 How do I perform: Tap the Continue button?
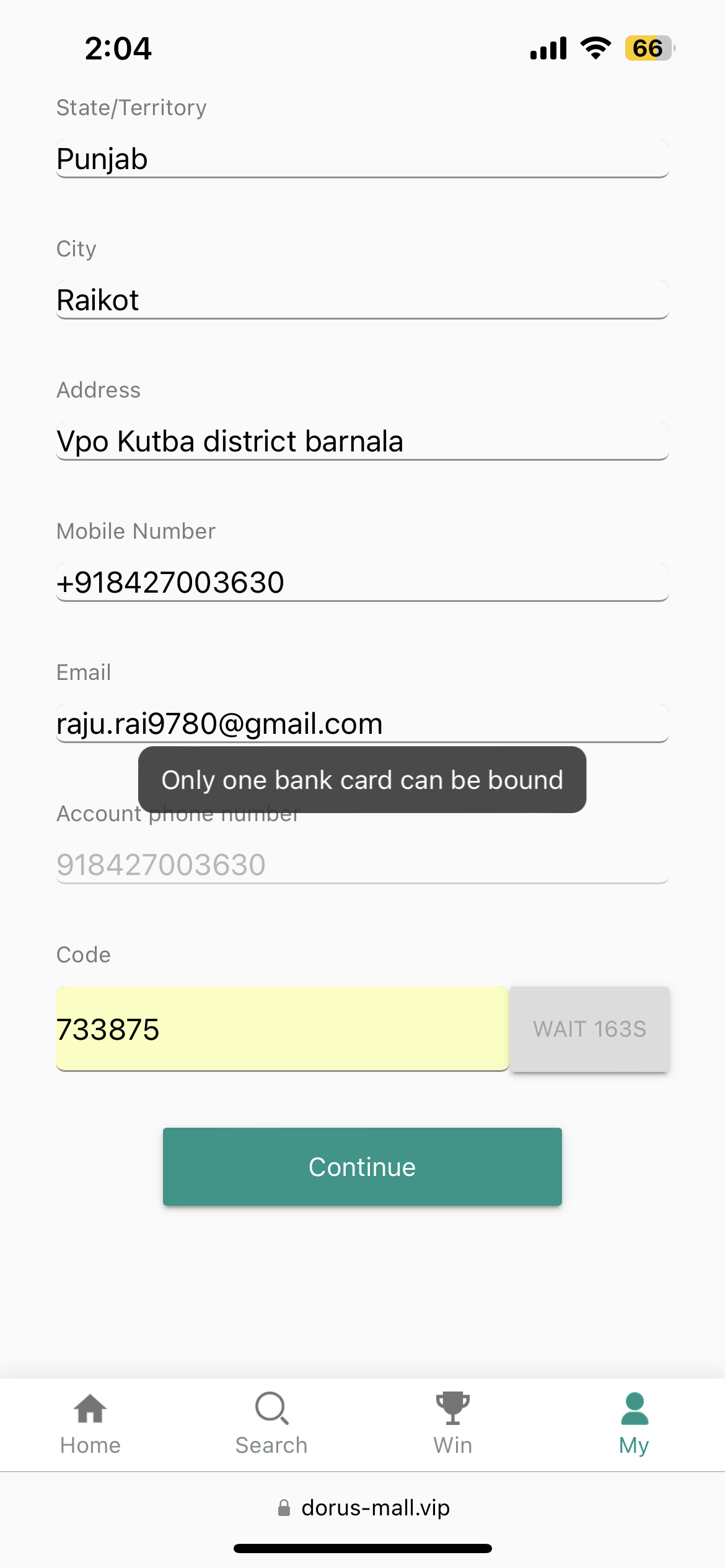click(x=362, y=1167)
